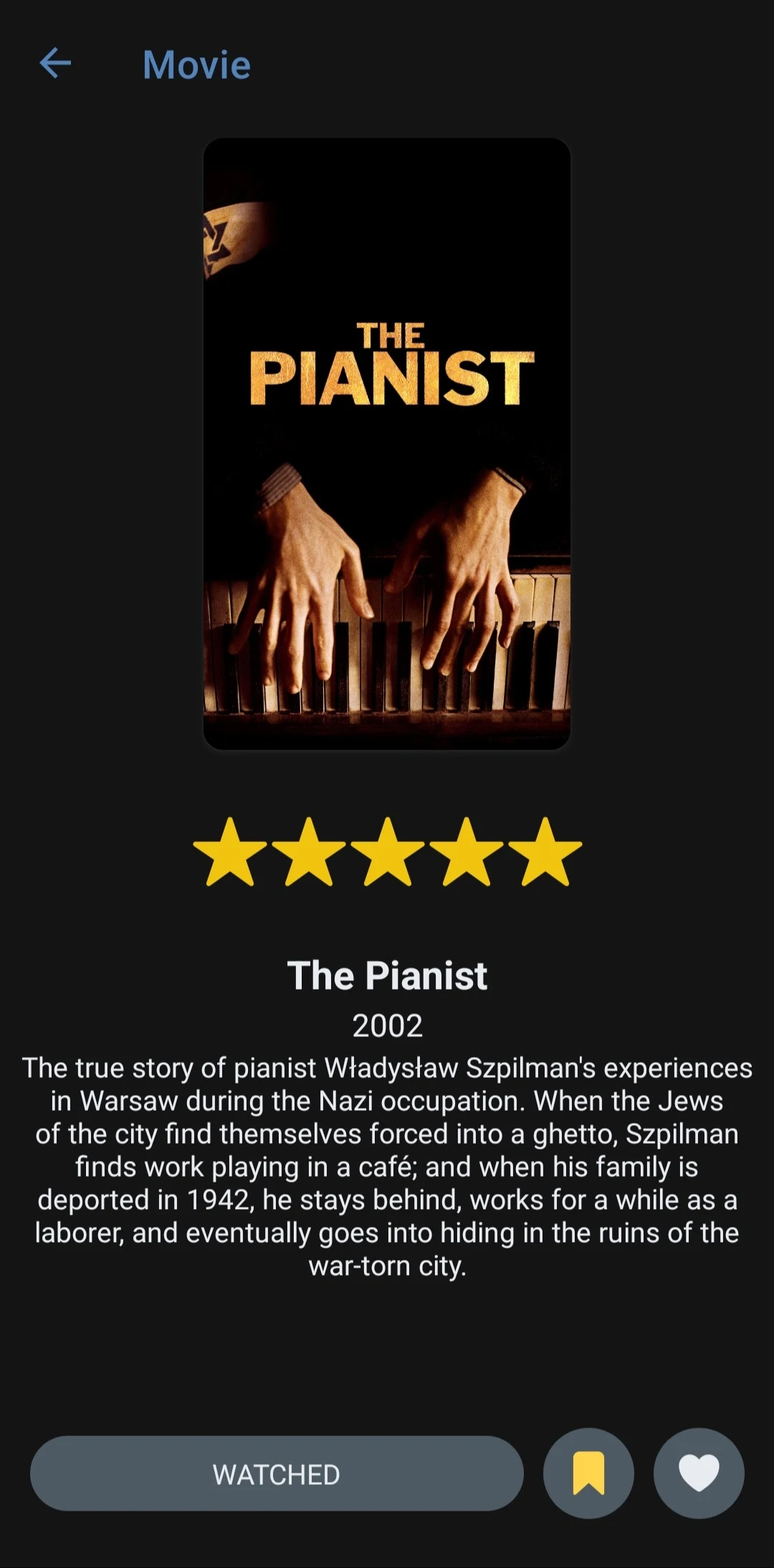
Task: Go back using the top-left arrow
Action: click(55, 63)
